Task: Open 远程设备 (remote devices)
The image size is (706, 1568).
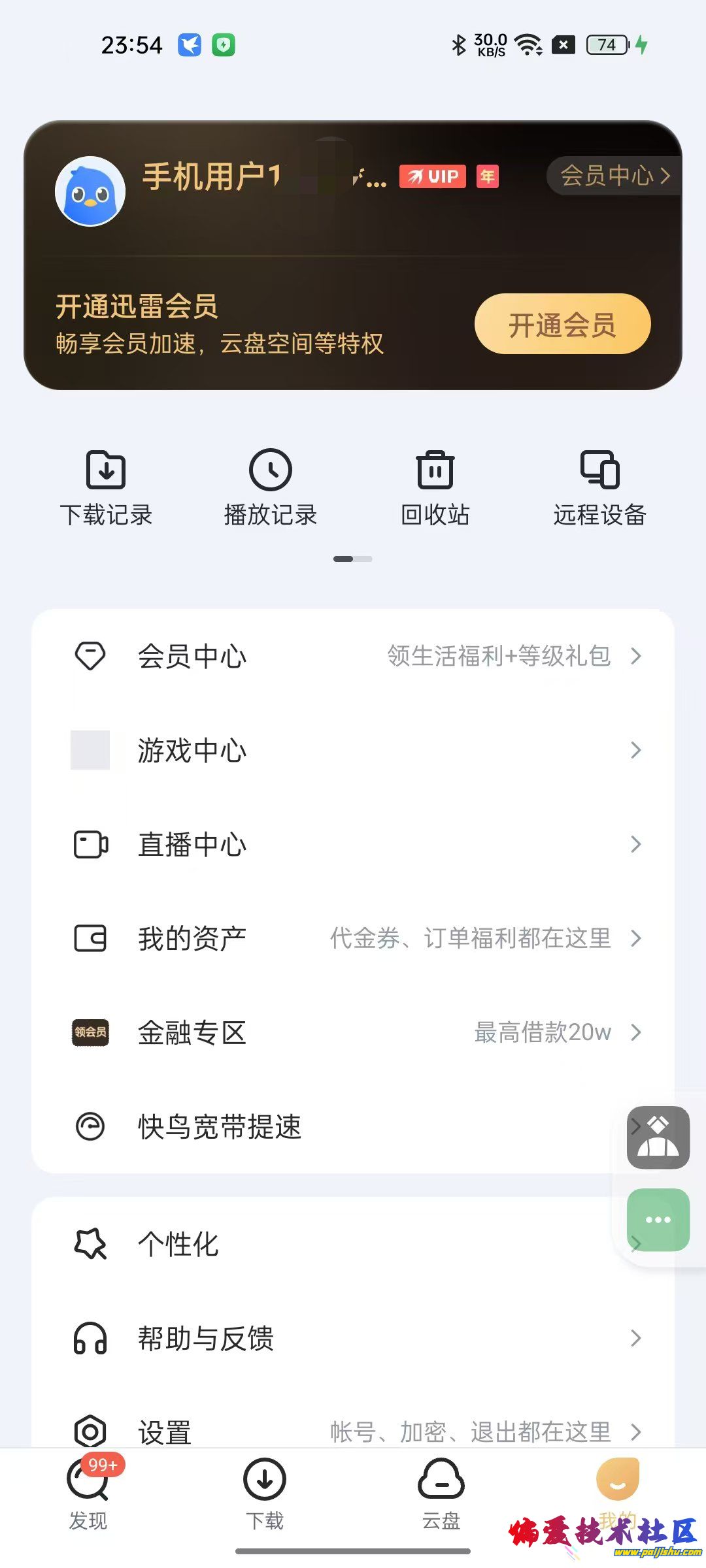Action: [x=598, y=487]
